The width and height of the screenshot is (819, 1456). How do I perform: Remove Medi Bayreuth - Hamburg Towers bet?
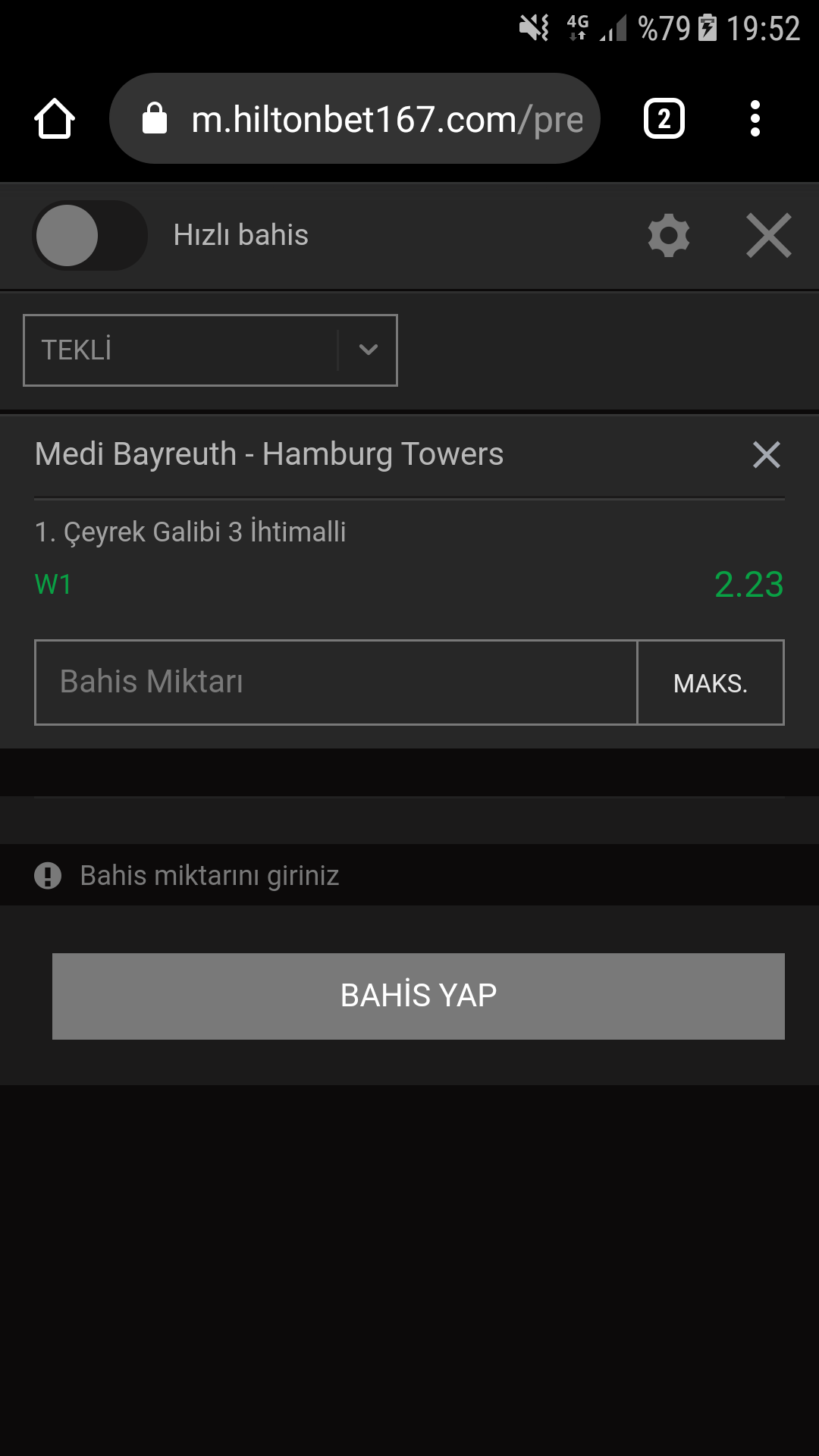767,455
